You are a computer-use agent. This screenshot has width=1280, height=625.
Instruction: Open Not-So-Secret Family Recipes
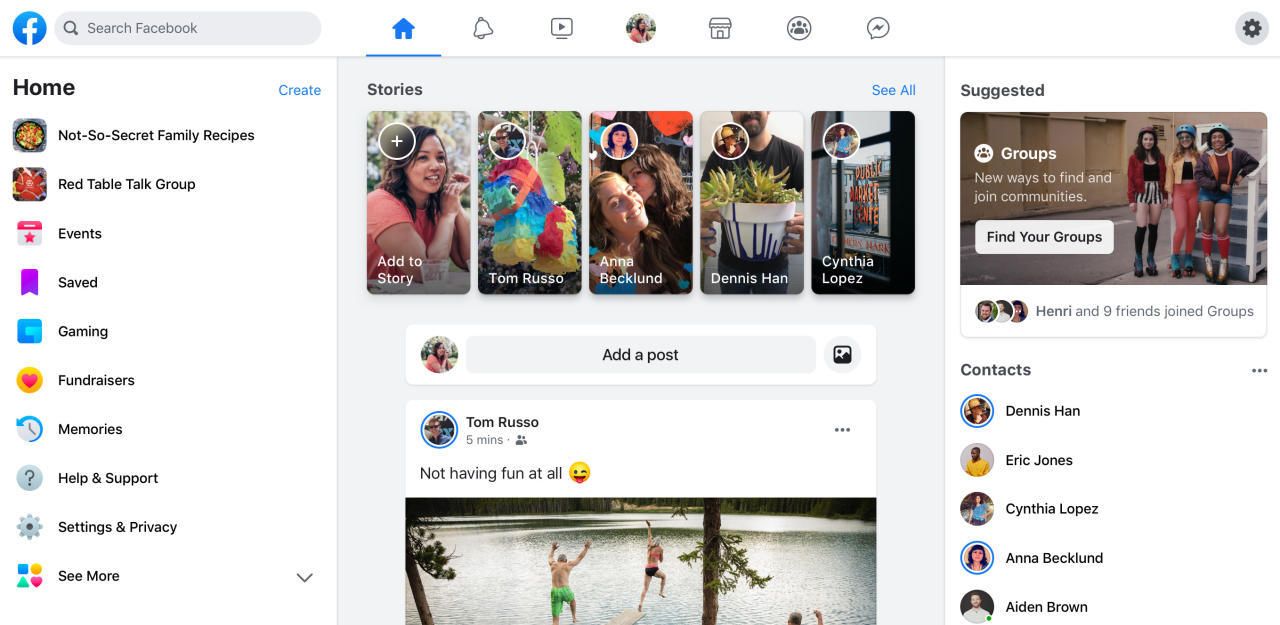pyautogui.click(x=155, y=135)
